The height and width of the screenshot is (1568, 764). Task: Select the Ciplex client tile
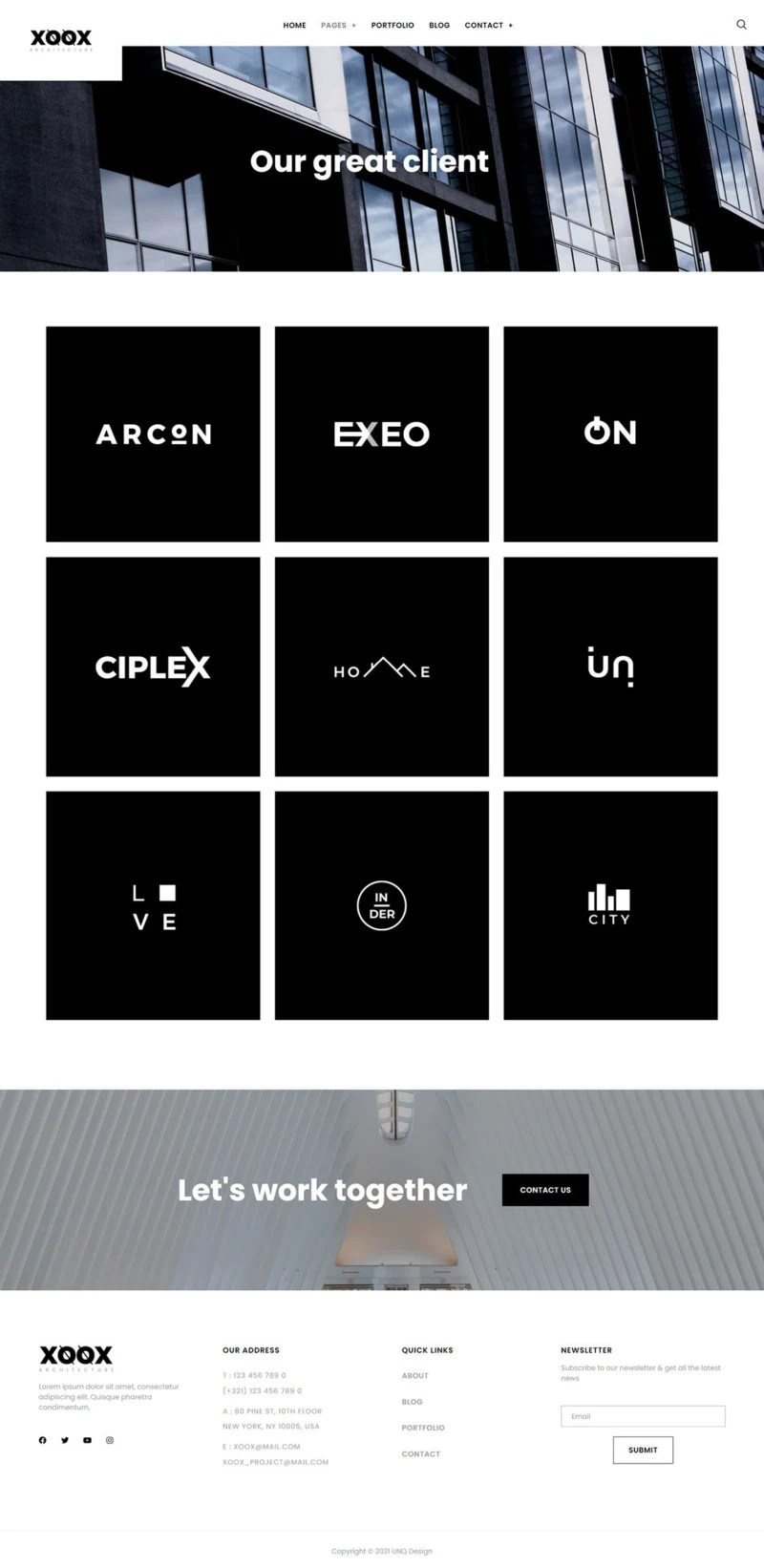(x=153, y=667)
